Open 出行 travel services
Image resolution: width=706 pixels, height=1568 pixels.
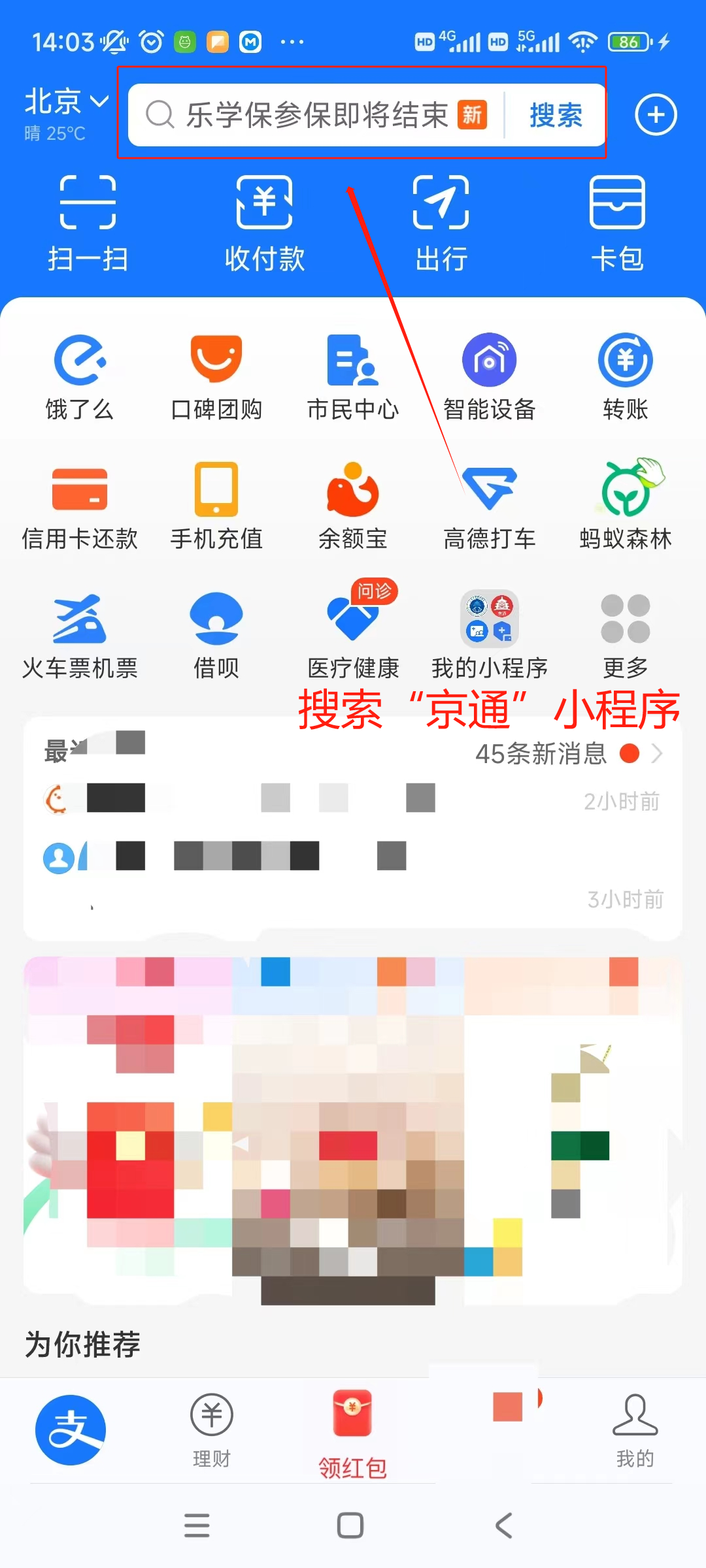441,222
